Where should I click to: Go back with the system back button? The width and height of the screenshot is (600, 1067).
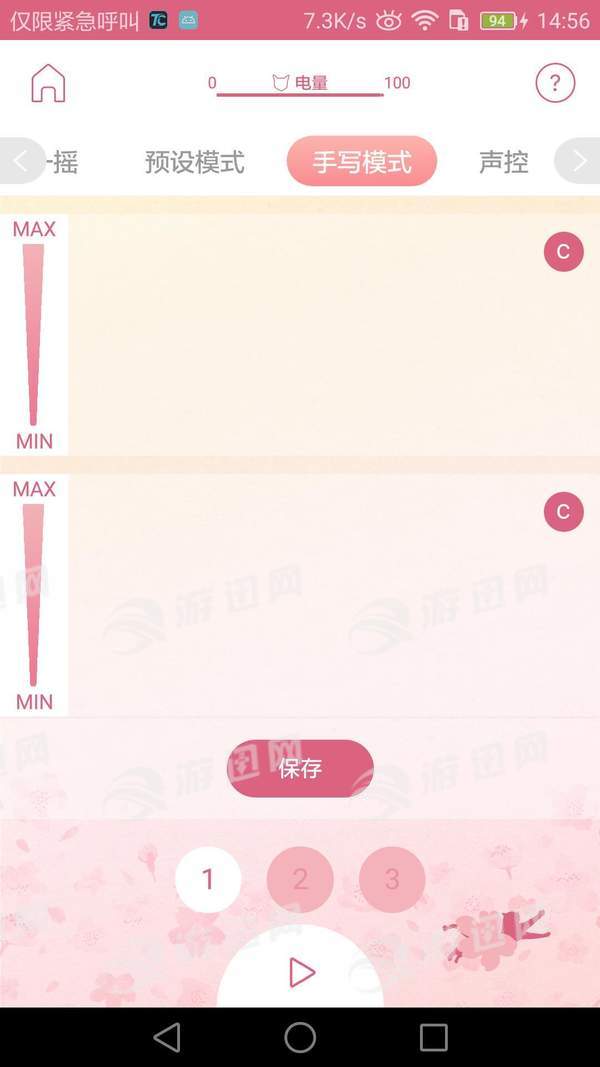coord(167,1037)
